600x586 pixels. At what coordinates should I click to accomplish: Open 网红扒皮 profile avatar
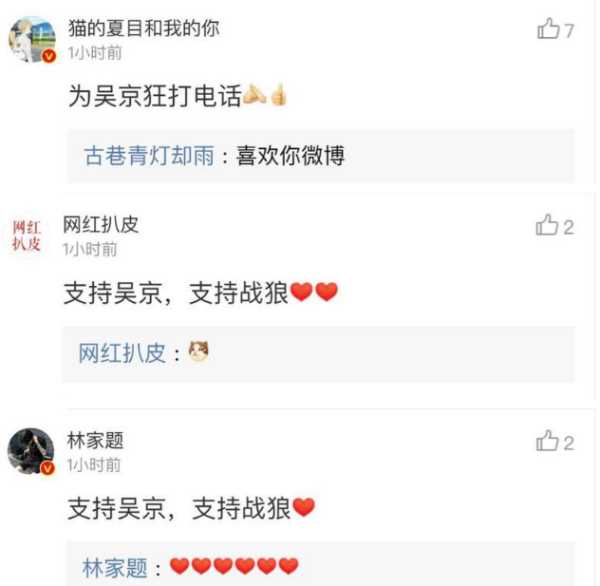(27, 236)
